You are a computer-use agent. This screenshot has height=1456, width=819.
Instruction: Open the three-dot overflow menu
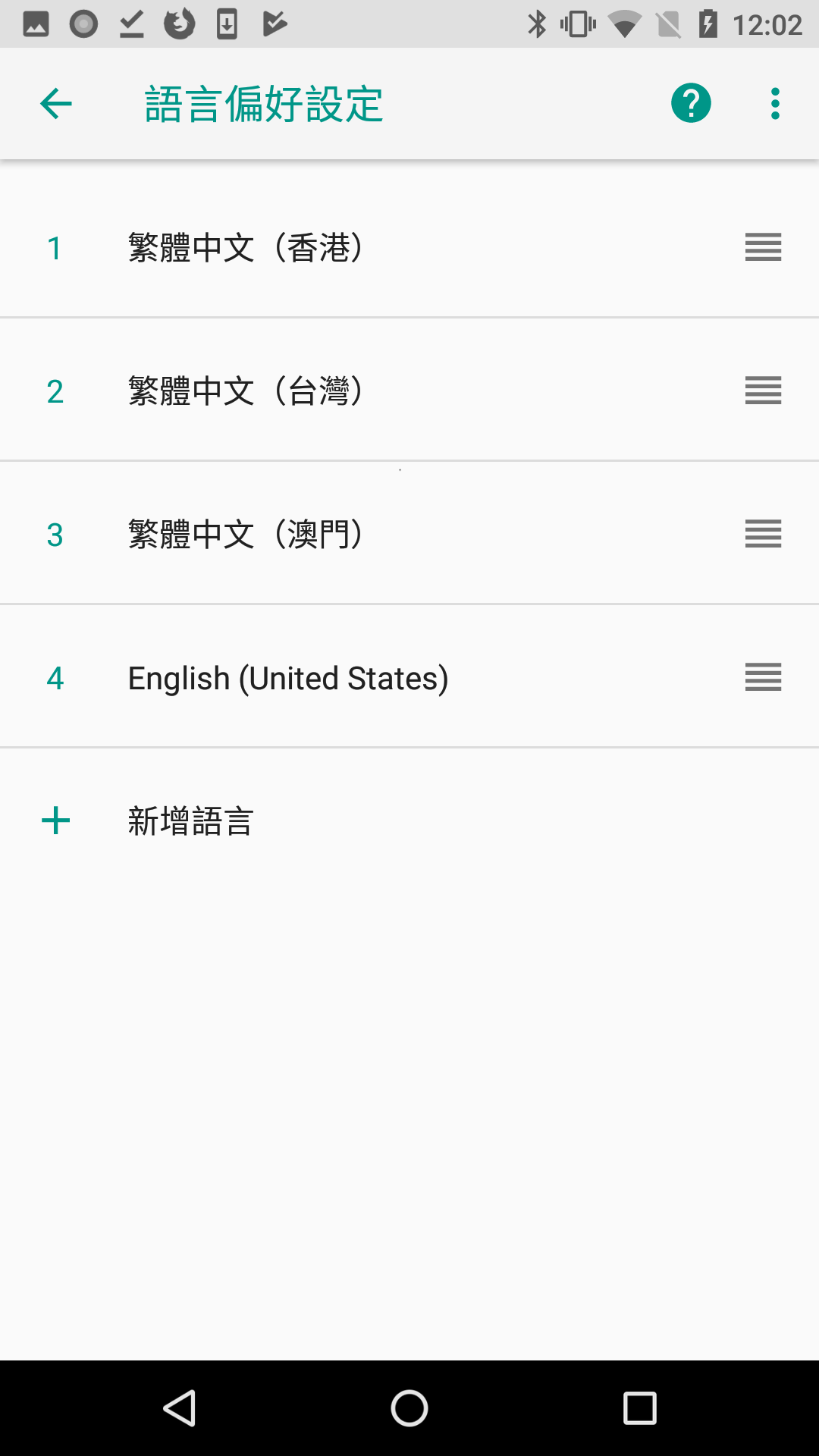click(x=775, y=104)
